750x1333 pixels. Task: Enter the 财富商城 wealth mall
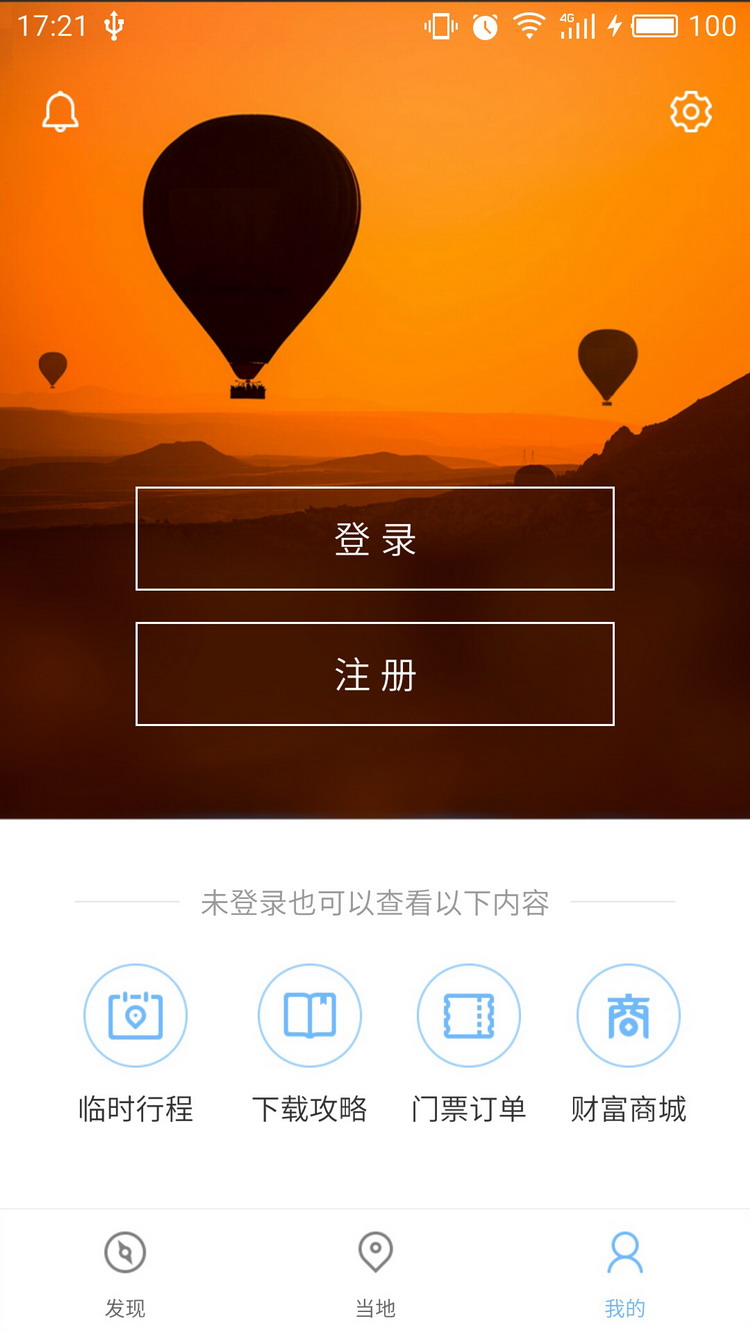pos(628,1015)
